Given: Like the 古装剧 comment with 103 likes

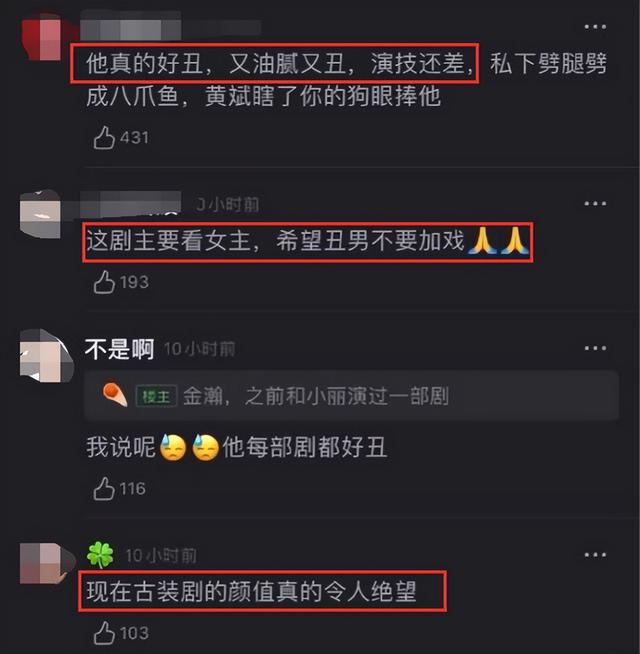Looking at the screenshot, I should (105, 632).
